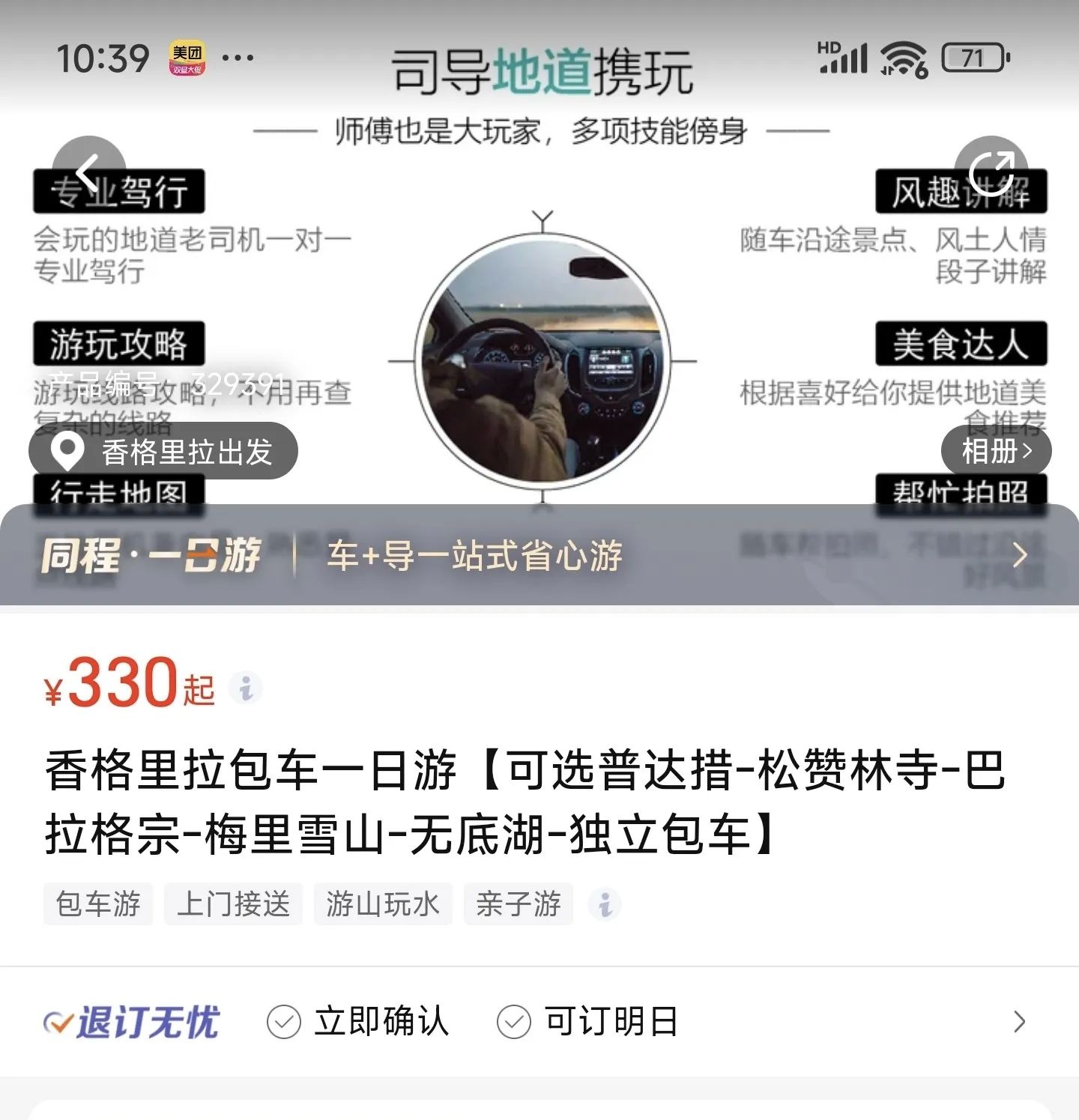Tap the info icon beside the 亲子游 tag
The image size is (1079, 1120).
pyautogui.click(x=605, y=904)
